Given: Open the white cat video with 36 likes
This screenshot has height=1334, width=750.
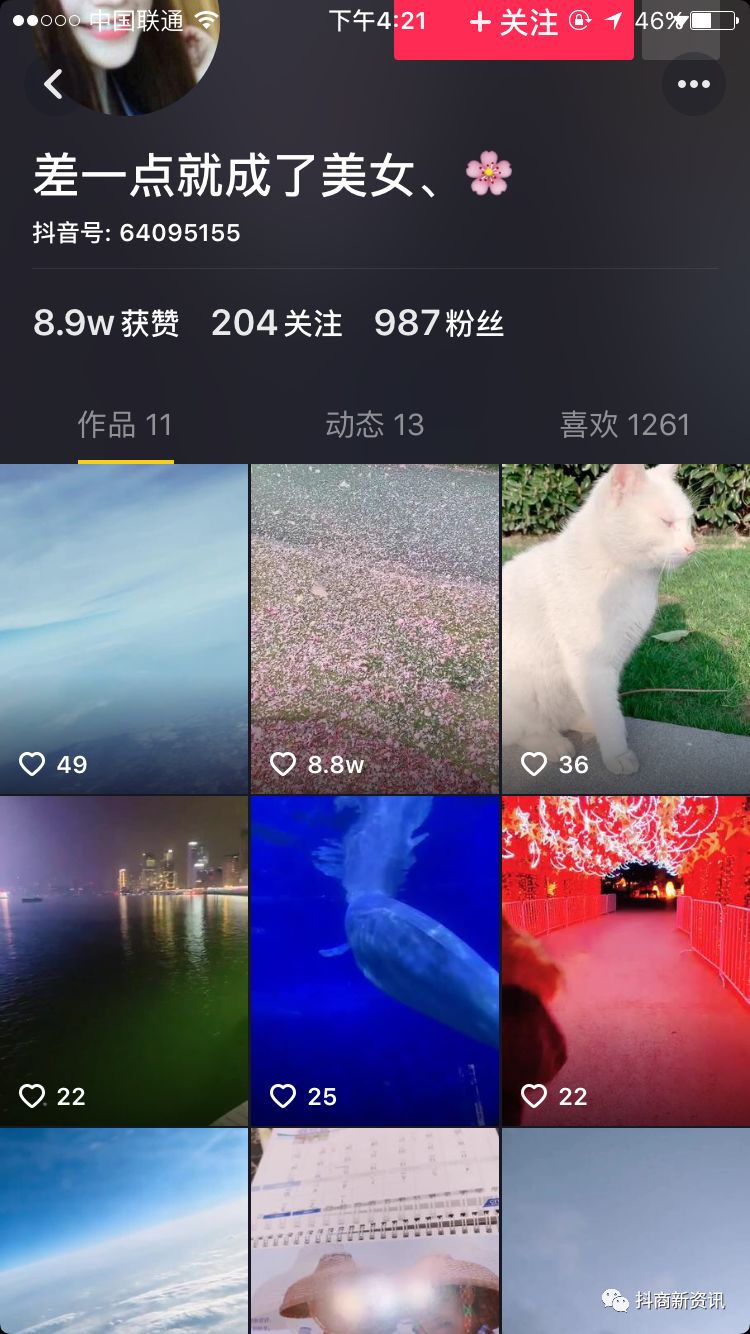Looking at the screenshot, I should click(x=625, y=628).
